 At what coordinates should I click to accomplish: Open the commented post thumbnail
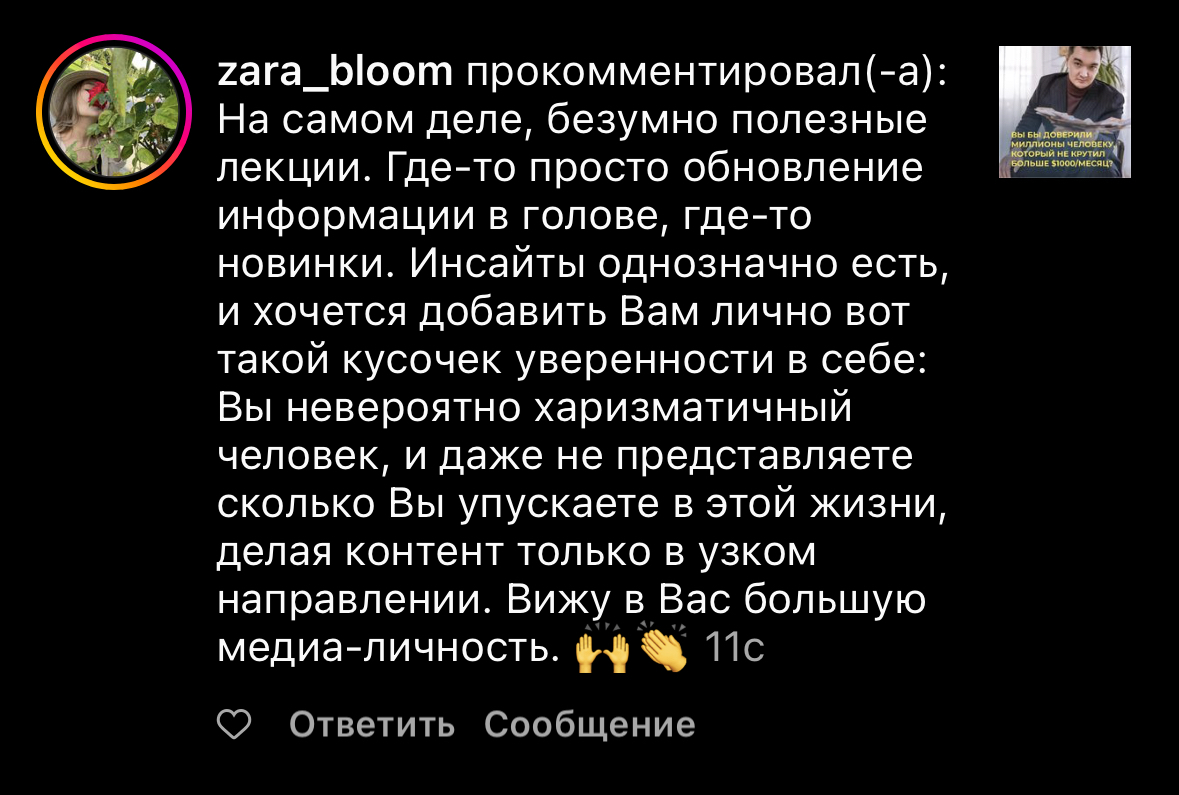pos(1065,112)
